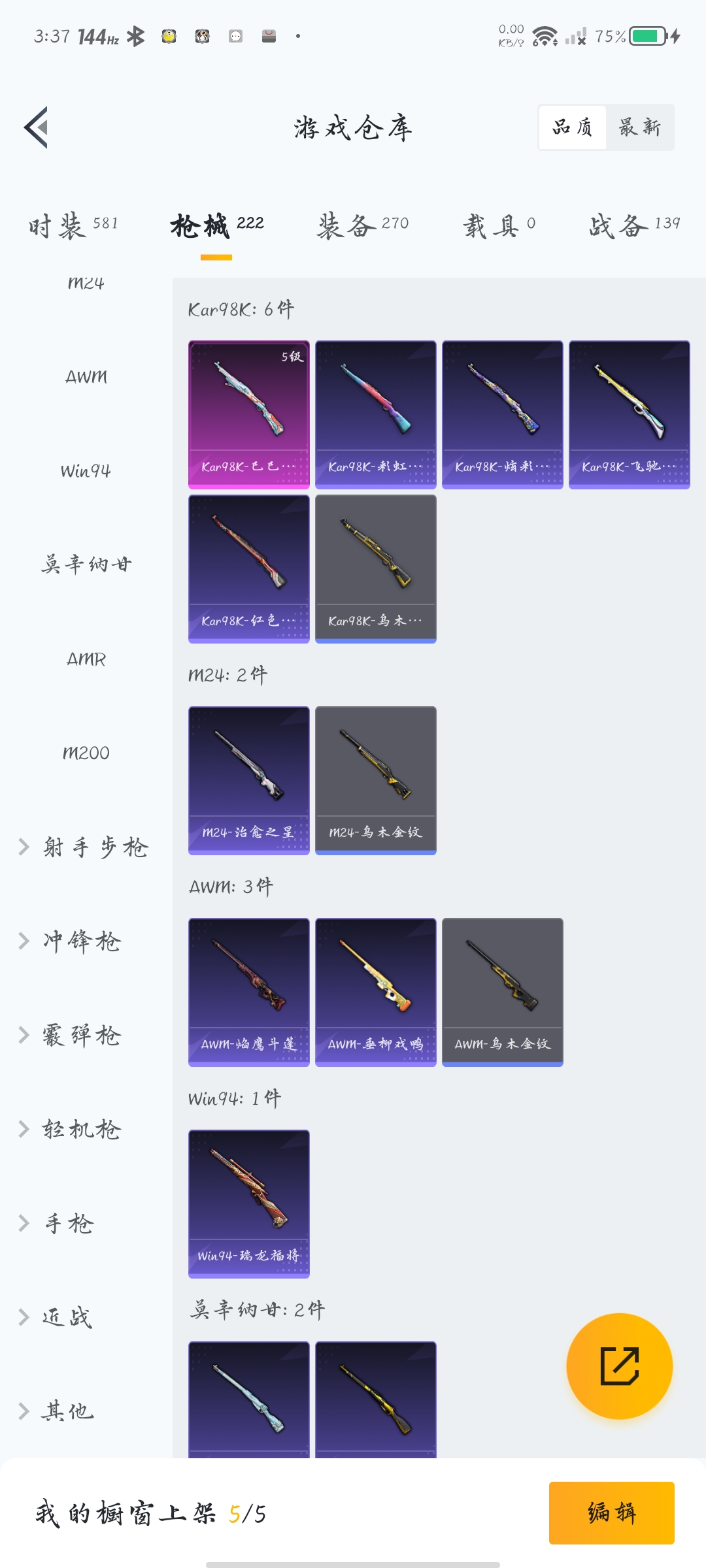Viewport: 706px width, 1568px height.
Task: Select the 品质 sort option
Action: click(x=573, y=127)
